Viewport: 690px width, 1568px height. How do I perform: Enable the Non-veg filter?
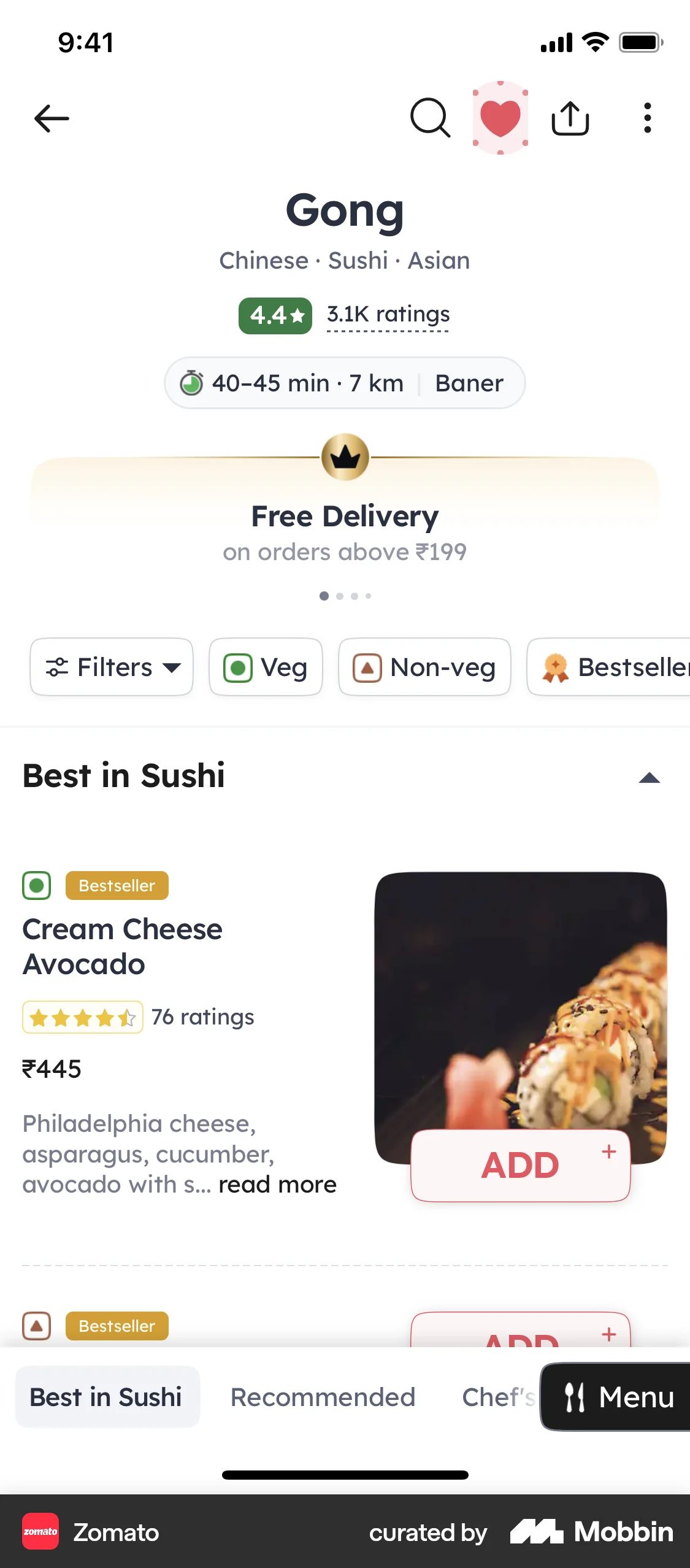425,667
